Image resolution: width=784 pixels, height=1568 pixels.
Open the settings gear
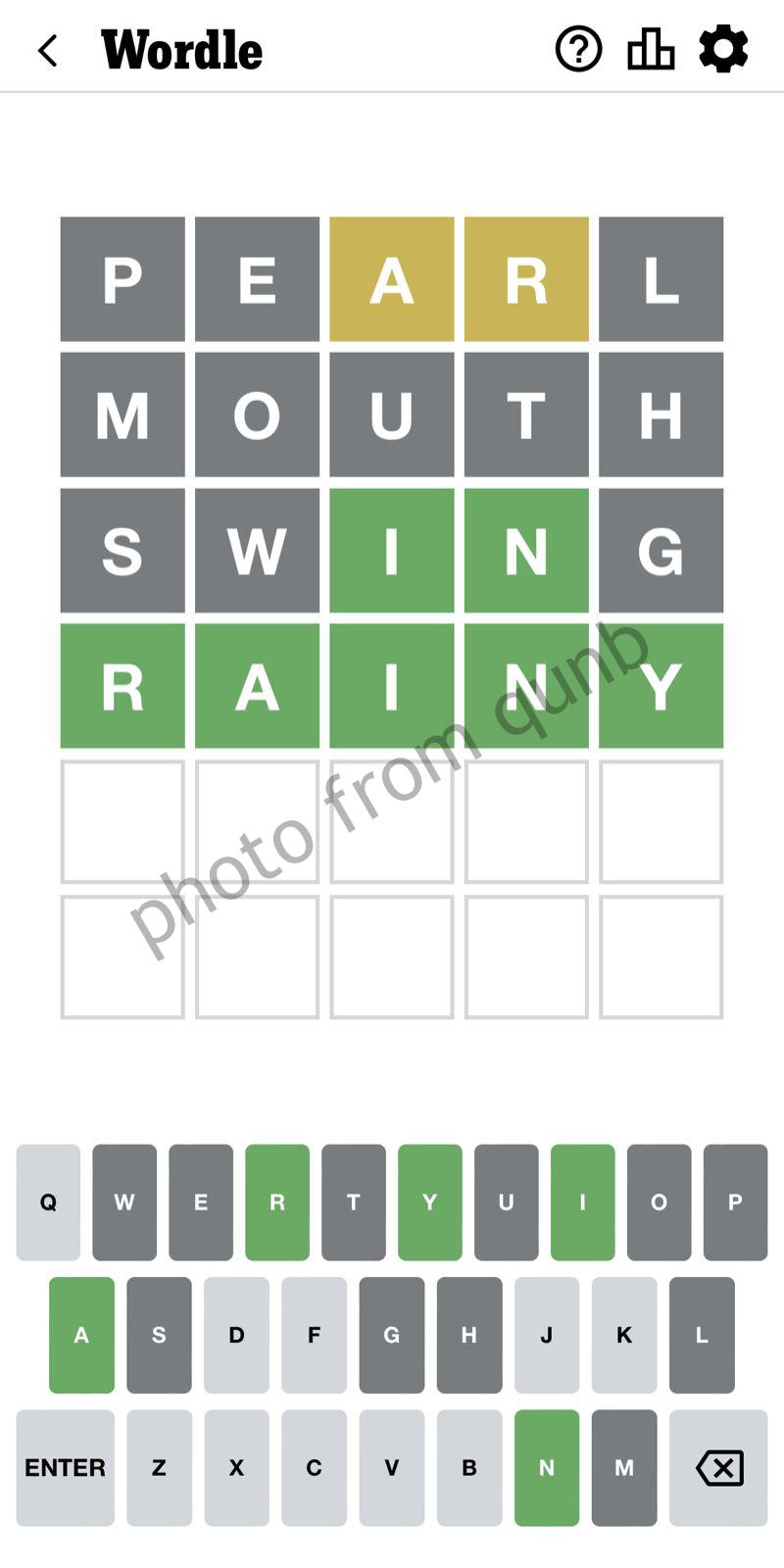pos(723,49)
